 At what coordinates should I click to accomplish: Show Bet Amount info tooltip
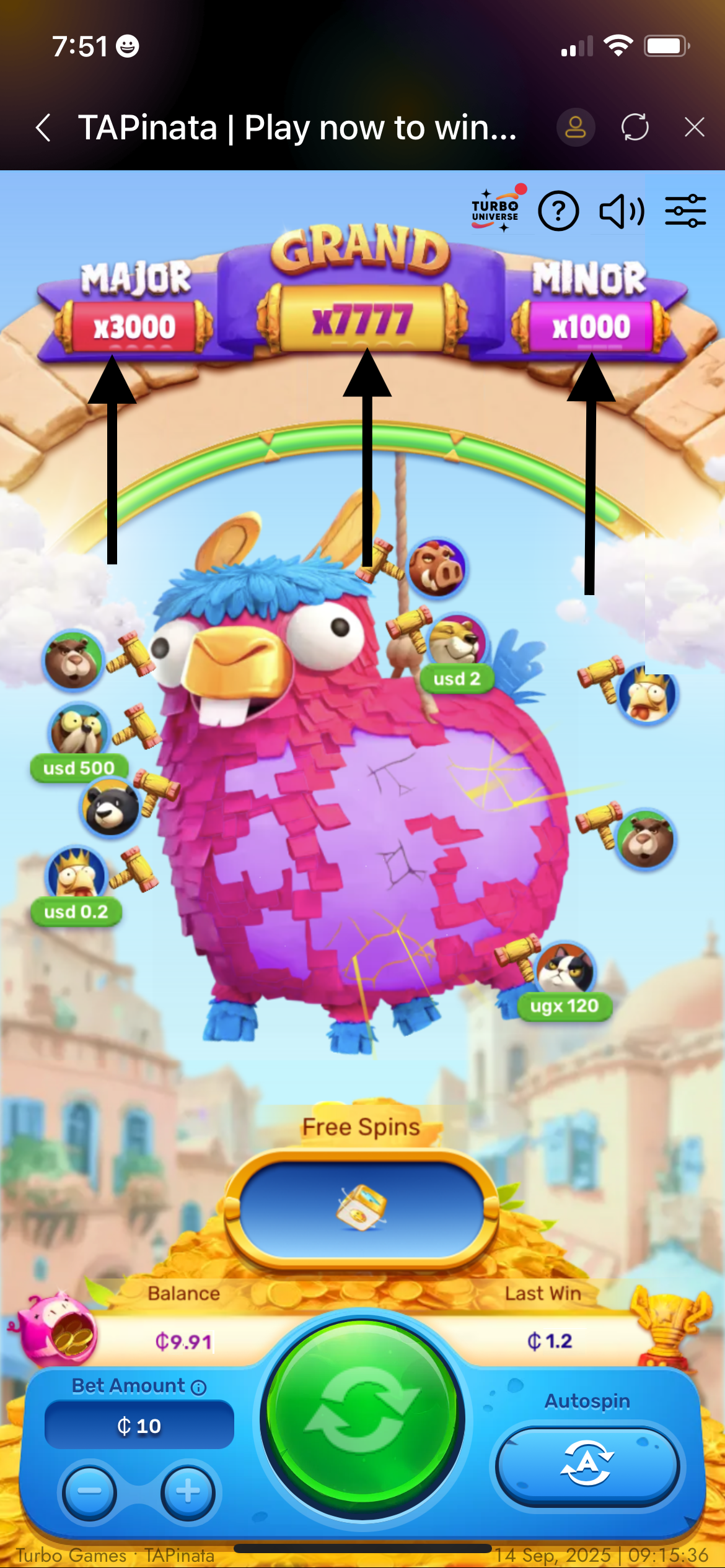199,1387
